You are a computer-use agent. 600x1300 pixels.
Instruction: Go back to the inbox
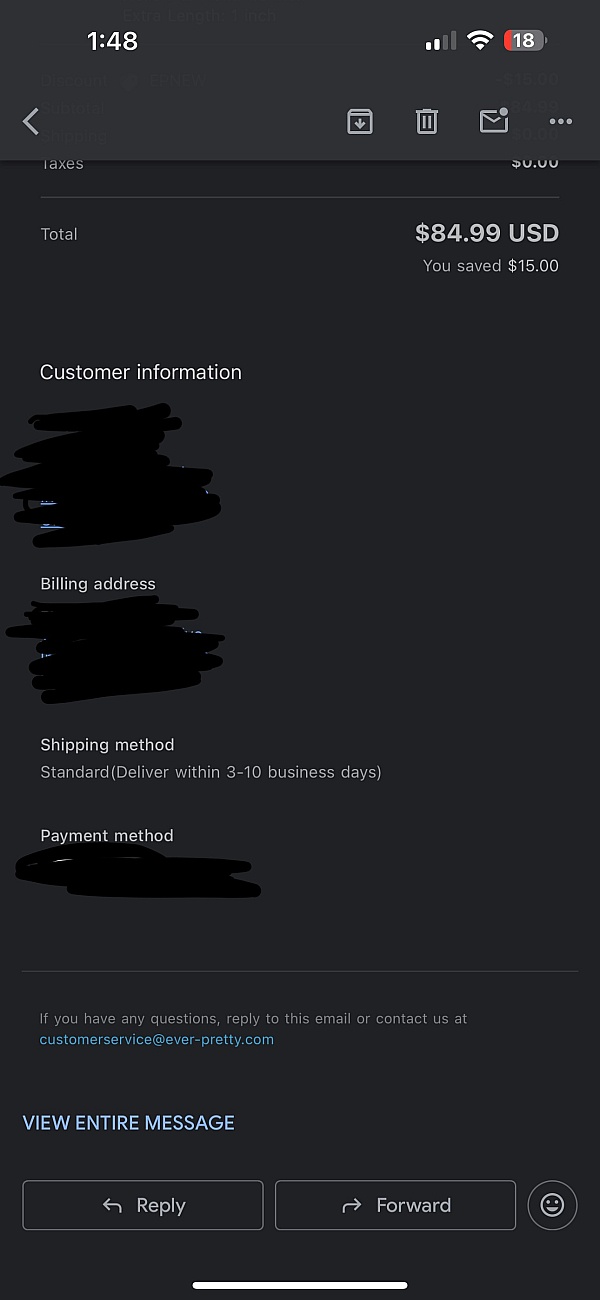31,122
